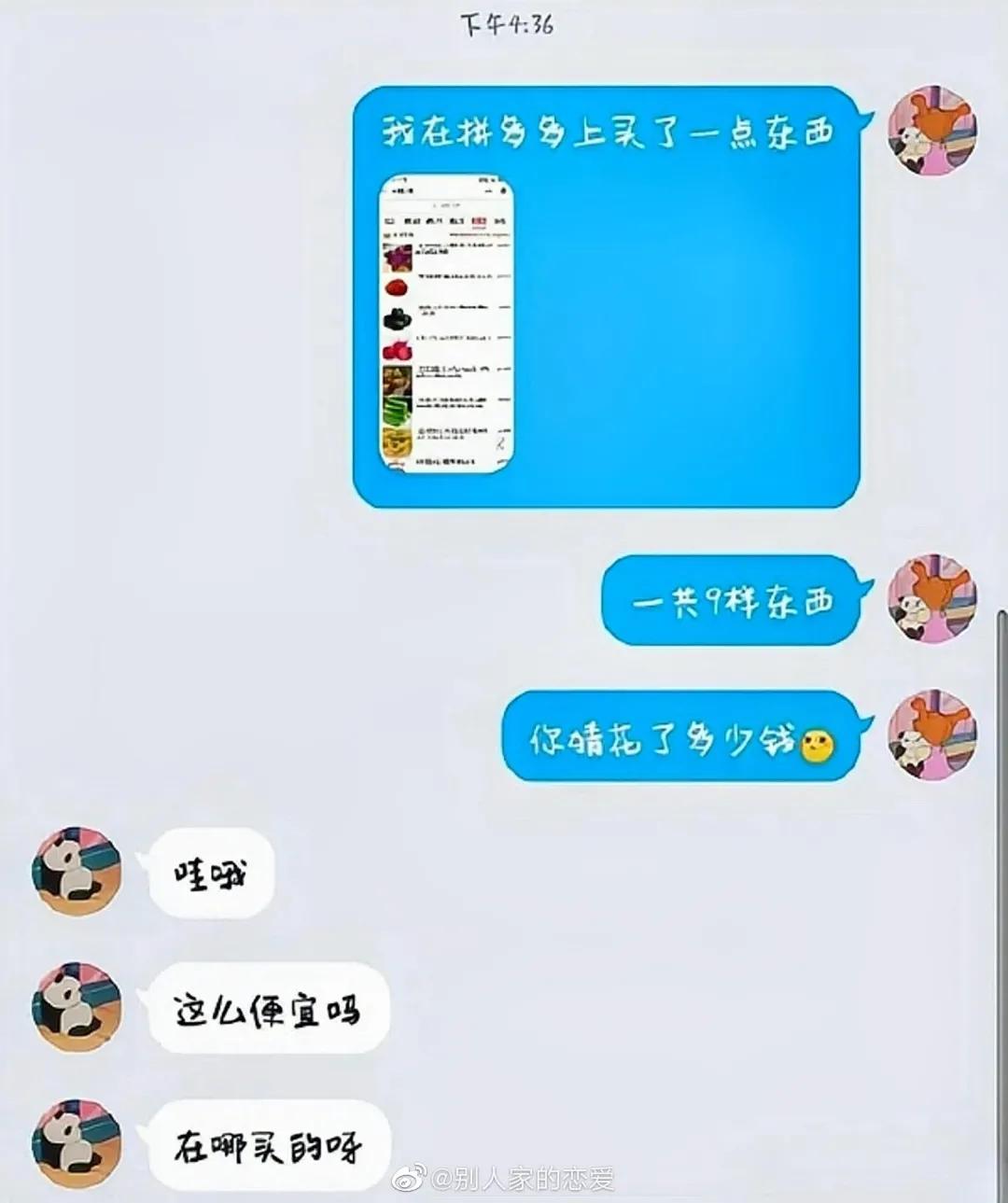
Task: Click the orange cat avatar beside 一共9样东西
Action: point(933,600)
